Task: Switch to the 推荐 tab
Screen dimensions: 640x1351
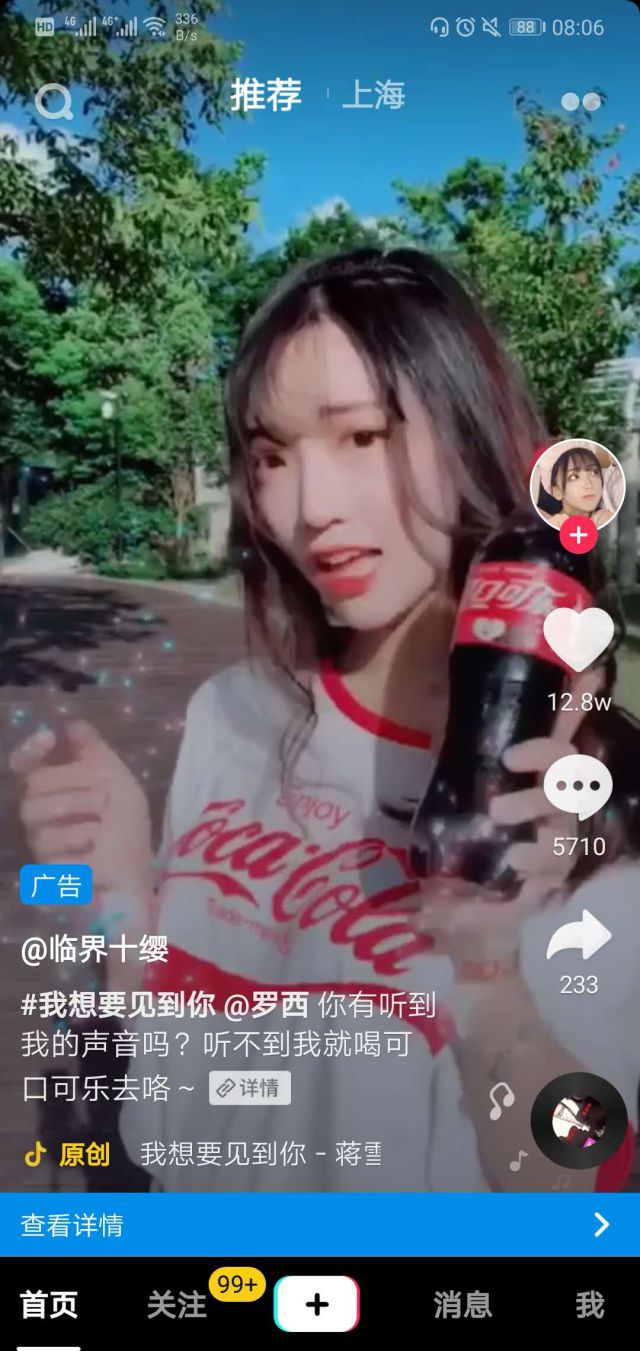Action: pyautogui.click(x=266, y=95)
